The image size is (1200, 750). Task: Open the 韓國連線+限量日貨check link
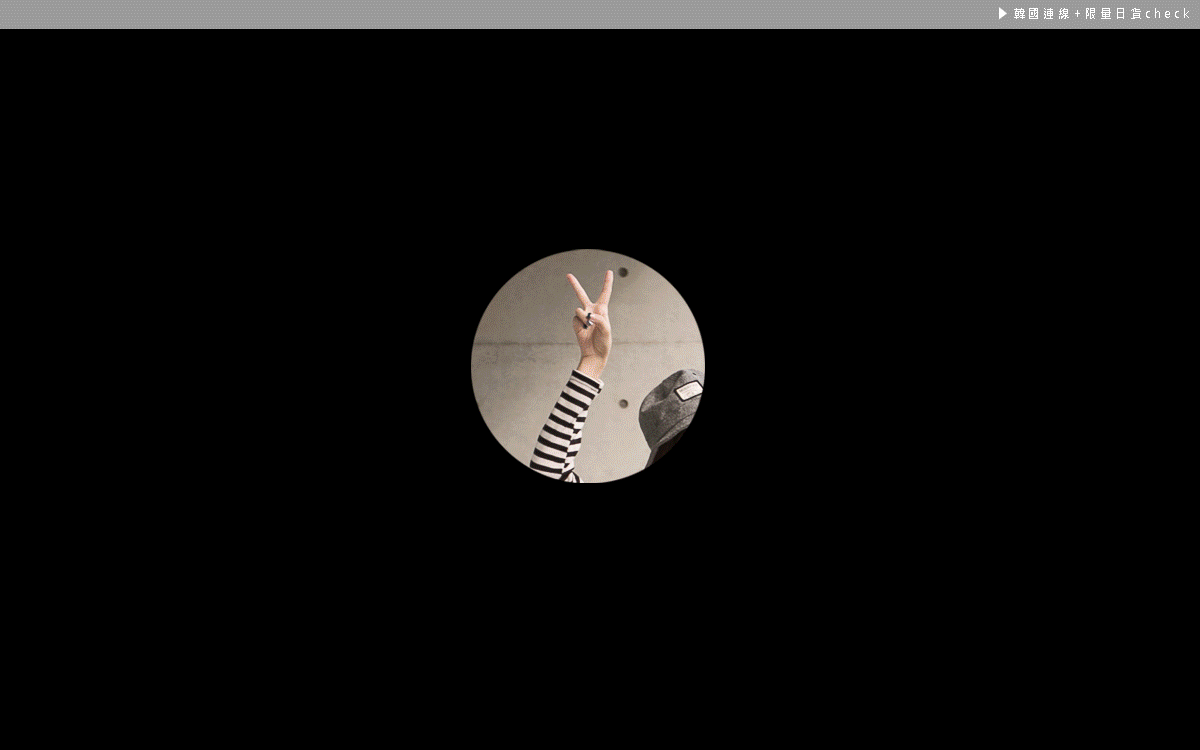pyautogui.click(x=1095, y=14)
